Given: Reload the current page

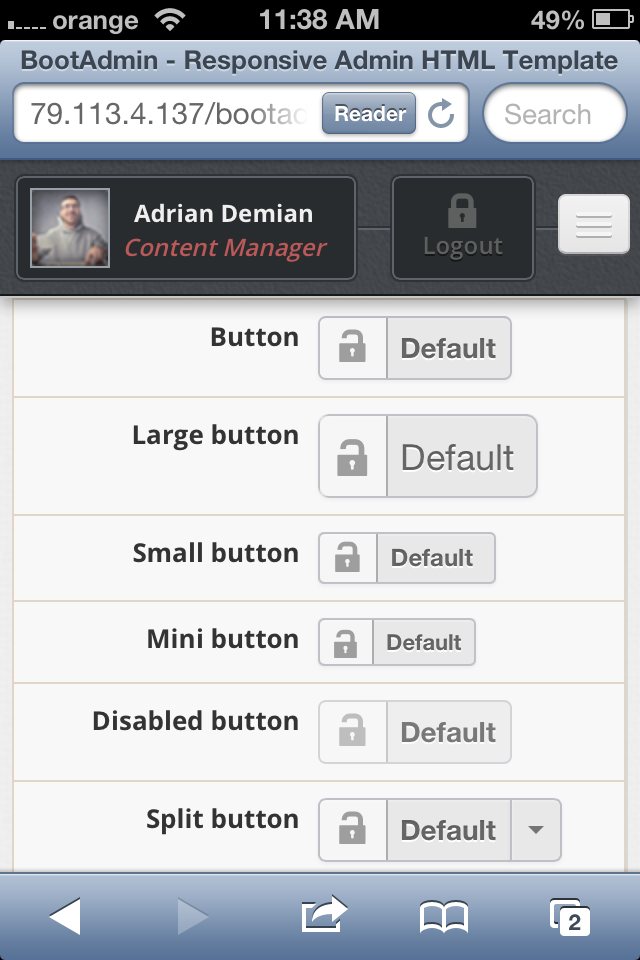Looking at the screenshot, I should (x=441, y=114).
